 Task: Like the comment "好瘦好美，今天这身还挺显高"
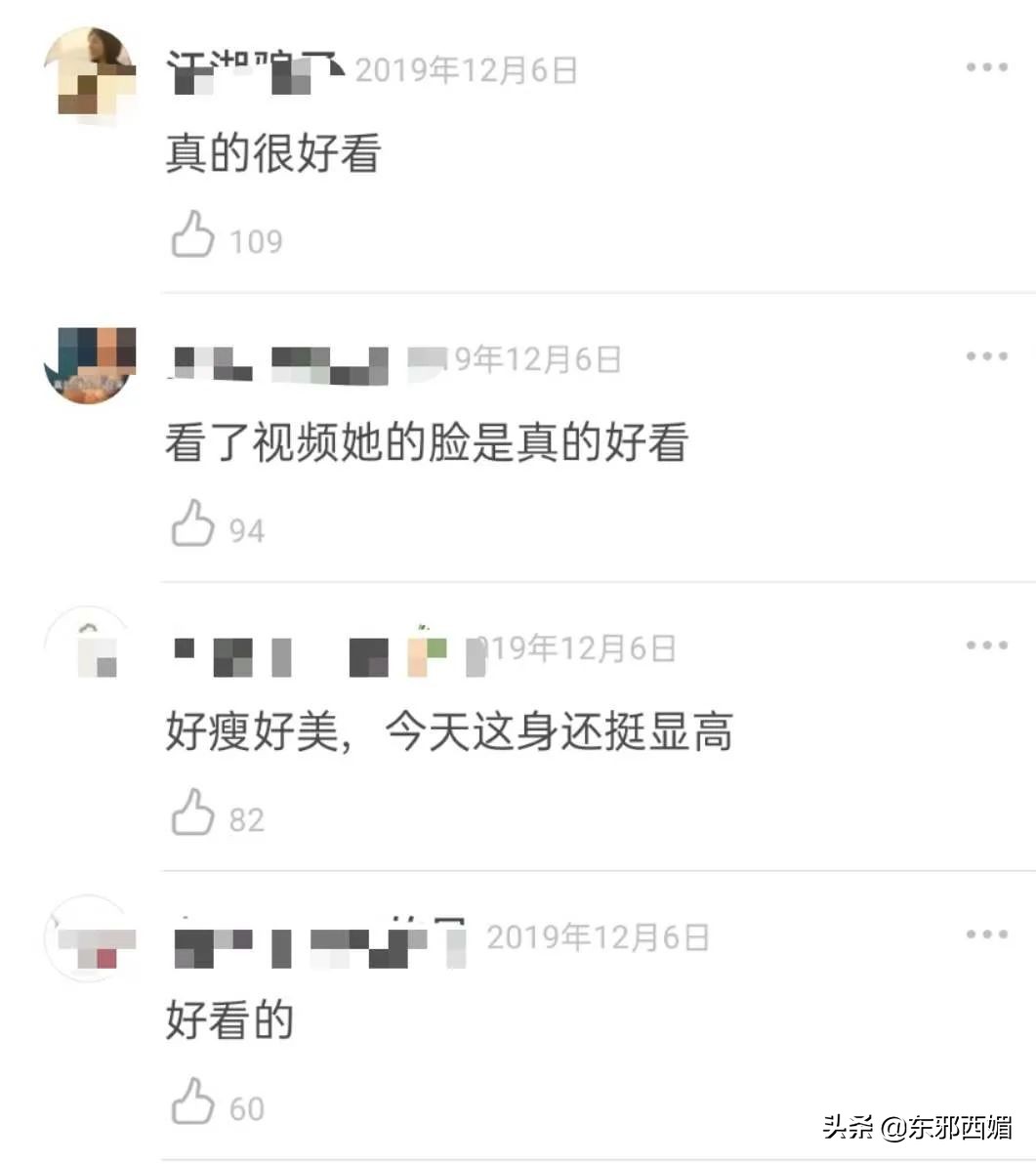click(193, 811)
